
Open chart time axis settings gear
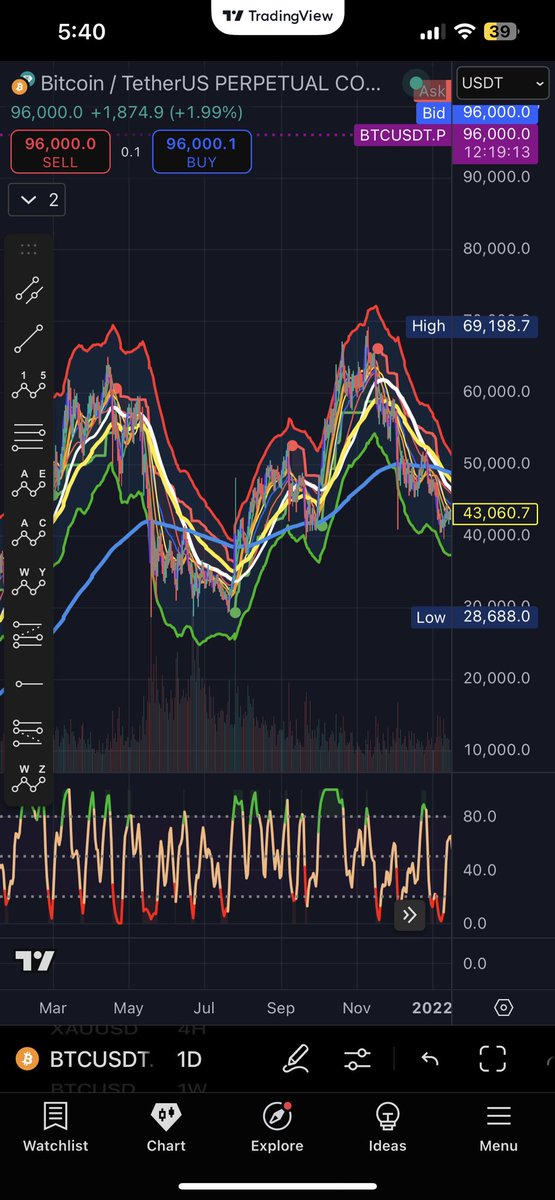pos(504,1007)
